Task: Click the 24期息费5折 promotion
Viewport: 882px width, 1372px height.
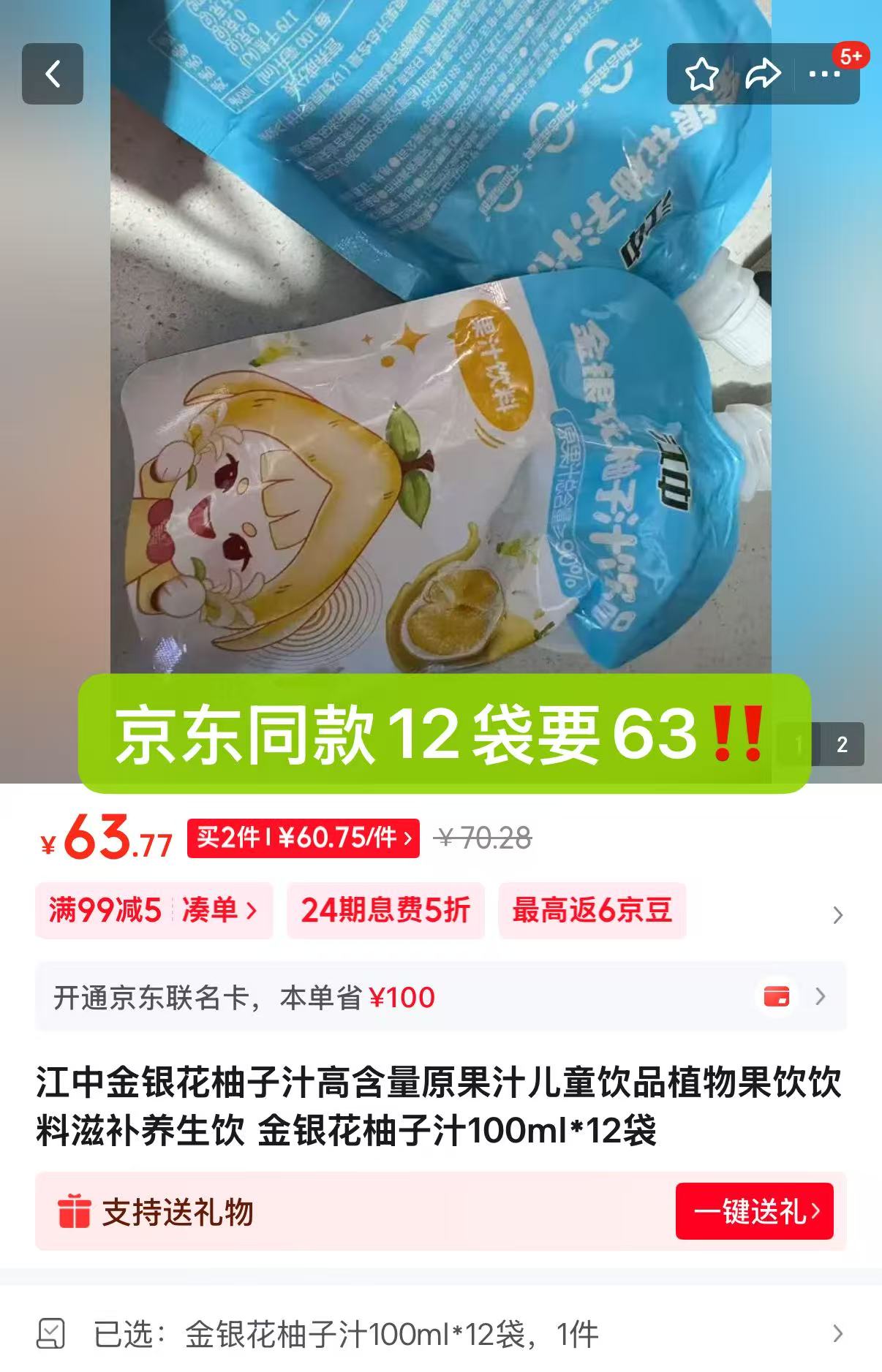Action: click(386, 911)
